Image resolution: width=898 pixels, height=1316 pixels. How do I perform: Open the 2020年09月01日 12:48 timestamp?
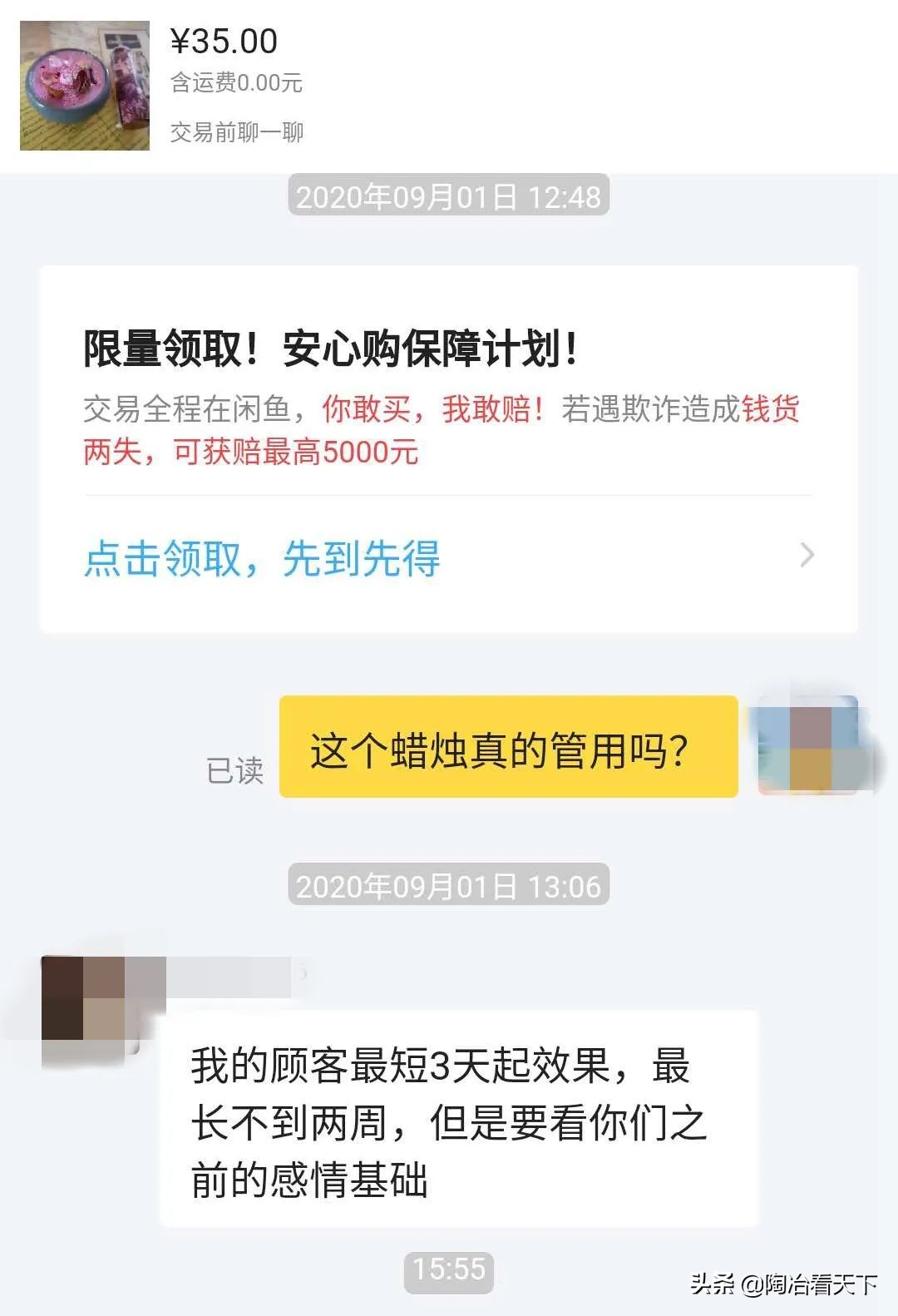[449, 197]
